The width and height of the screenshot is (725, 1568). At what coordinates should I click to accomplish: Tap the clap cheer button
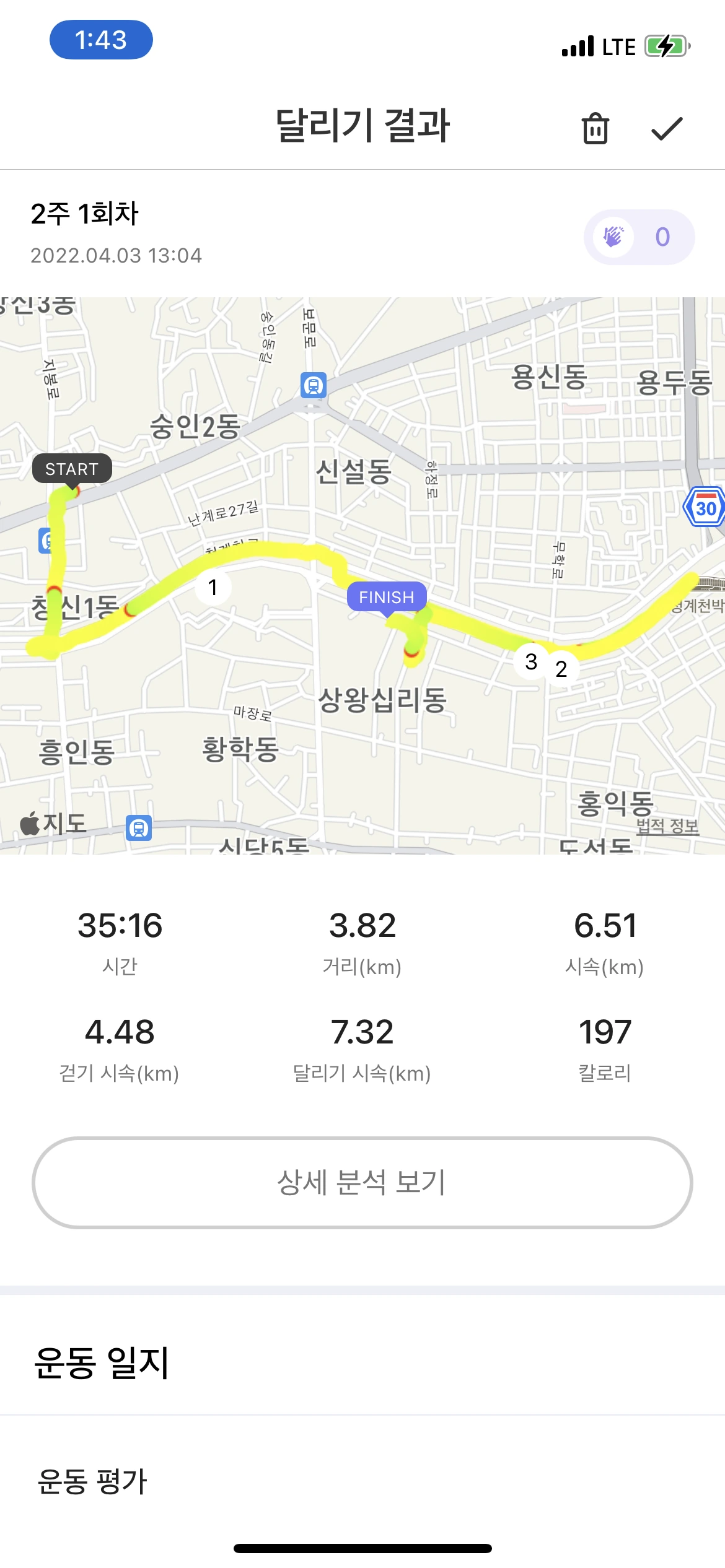pos(639,237)
